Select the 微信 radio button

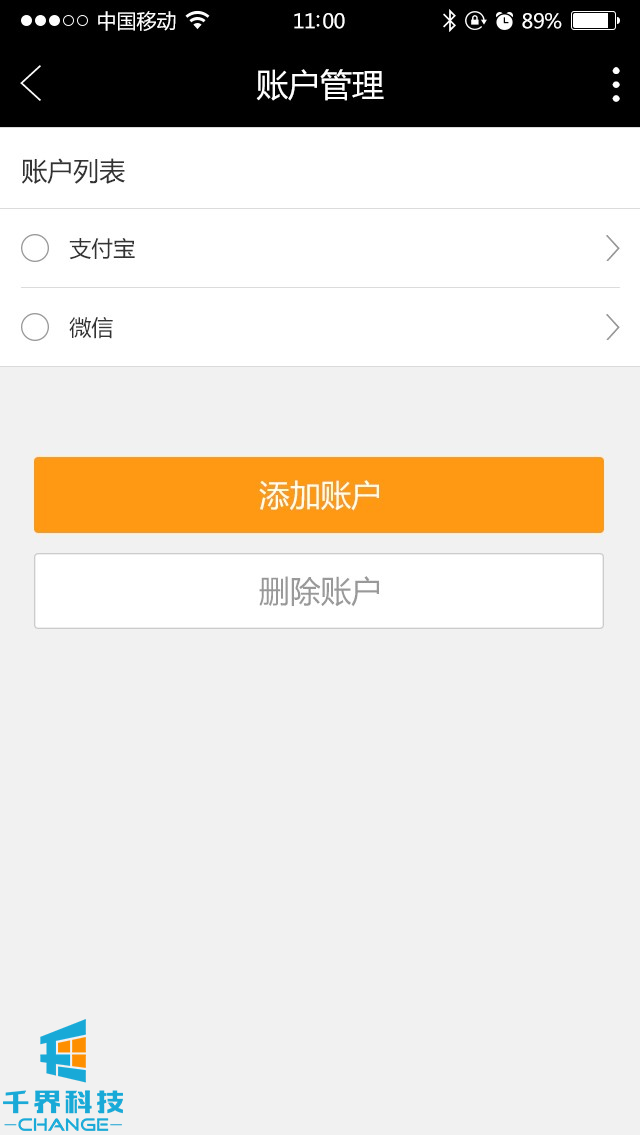pos(35,327)
